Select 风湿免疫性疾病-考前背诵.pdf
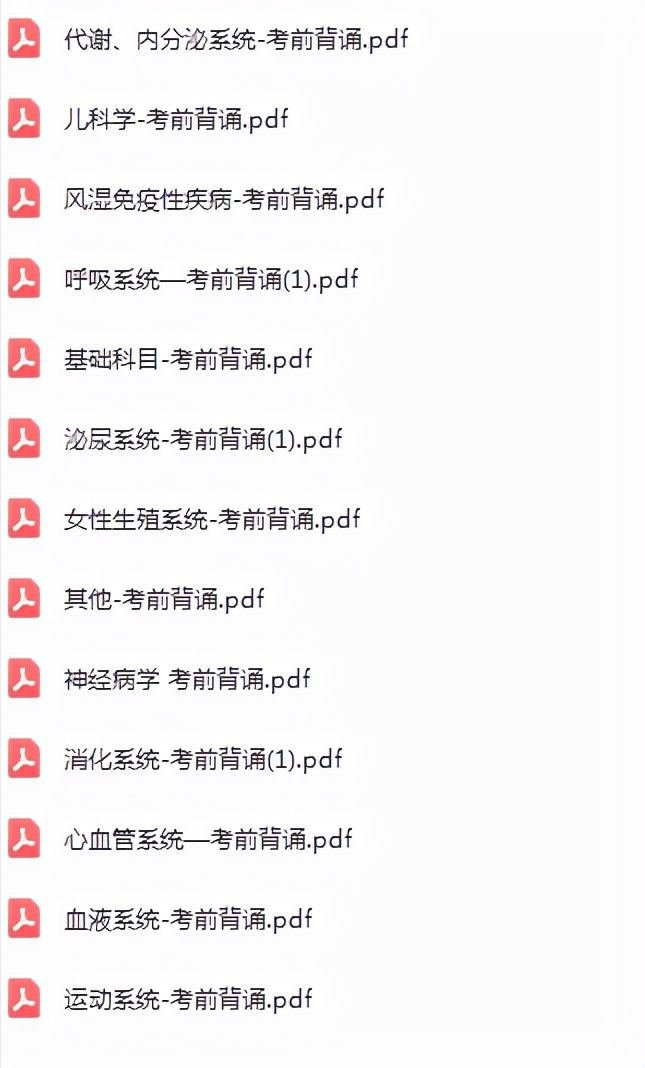Viewport: 645px width, 1068px height. pos(222,199)
